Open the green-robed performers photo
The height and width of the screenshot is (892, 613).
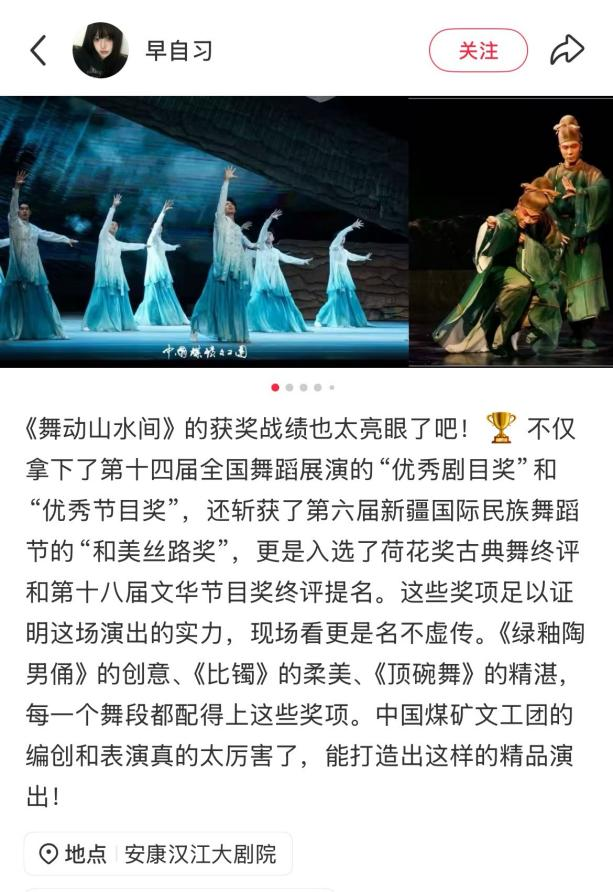click(x=512, y=232)
